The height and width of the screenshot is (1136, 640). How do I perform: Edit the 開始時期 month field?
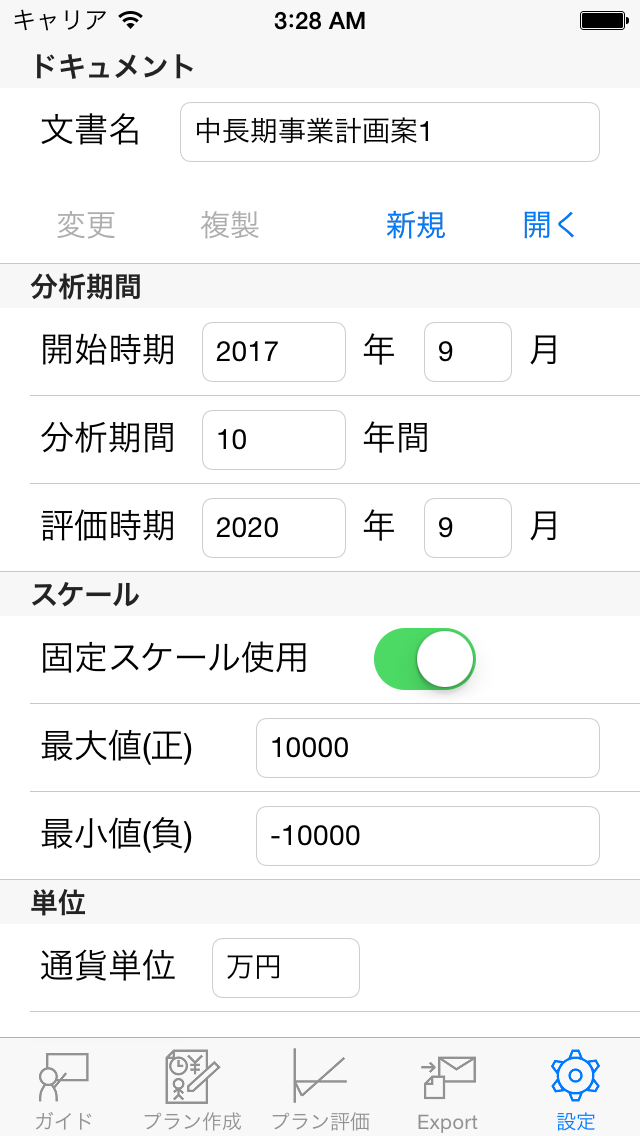click(x=467, y=352)
